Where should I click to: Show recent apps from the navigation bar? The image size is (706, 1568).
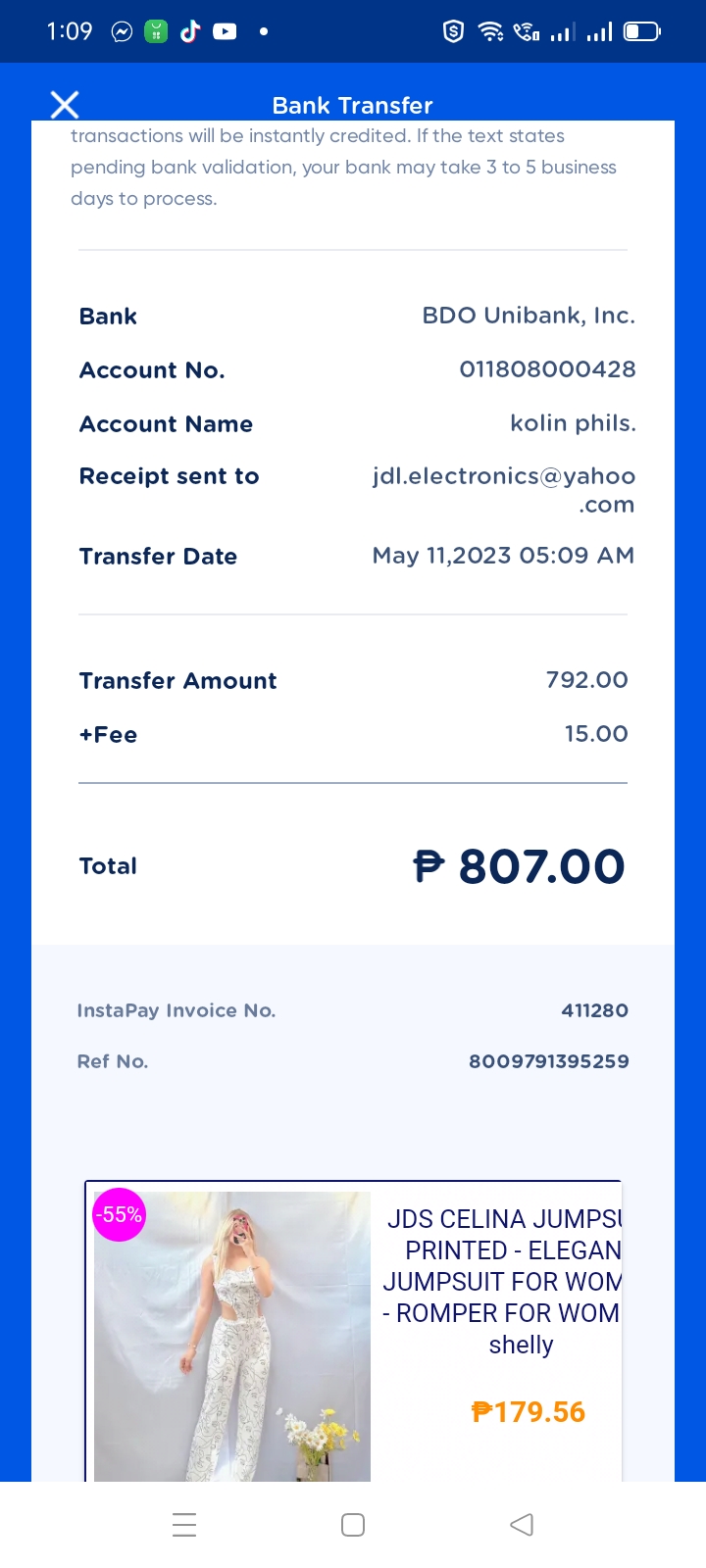[x=184, y=1524]
